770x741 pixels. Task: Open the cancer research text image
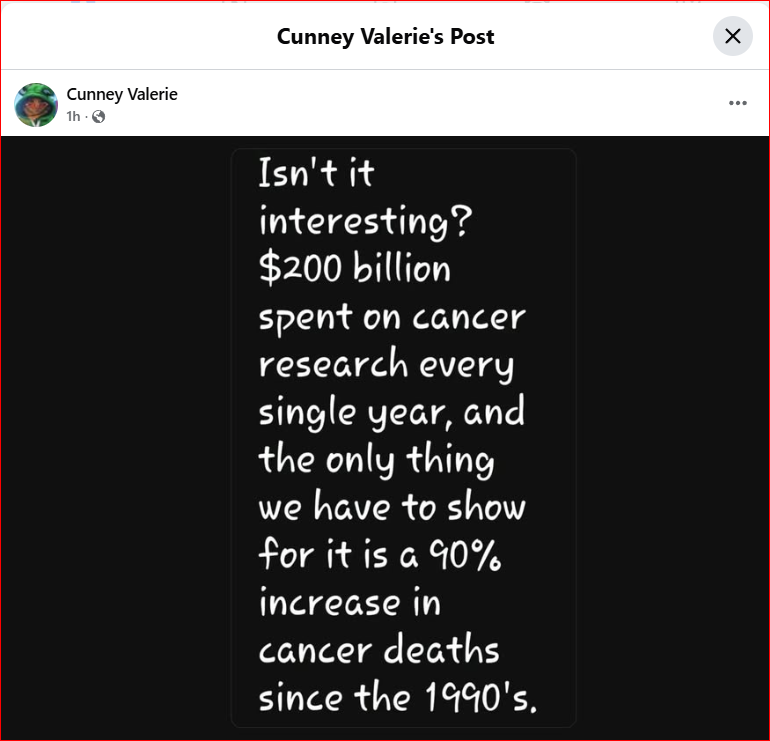click(403, 438)
